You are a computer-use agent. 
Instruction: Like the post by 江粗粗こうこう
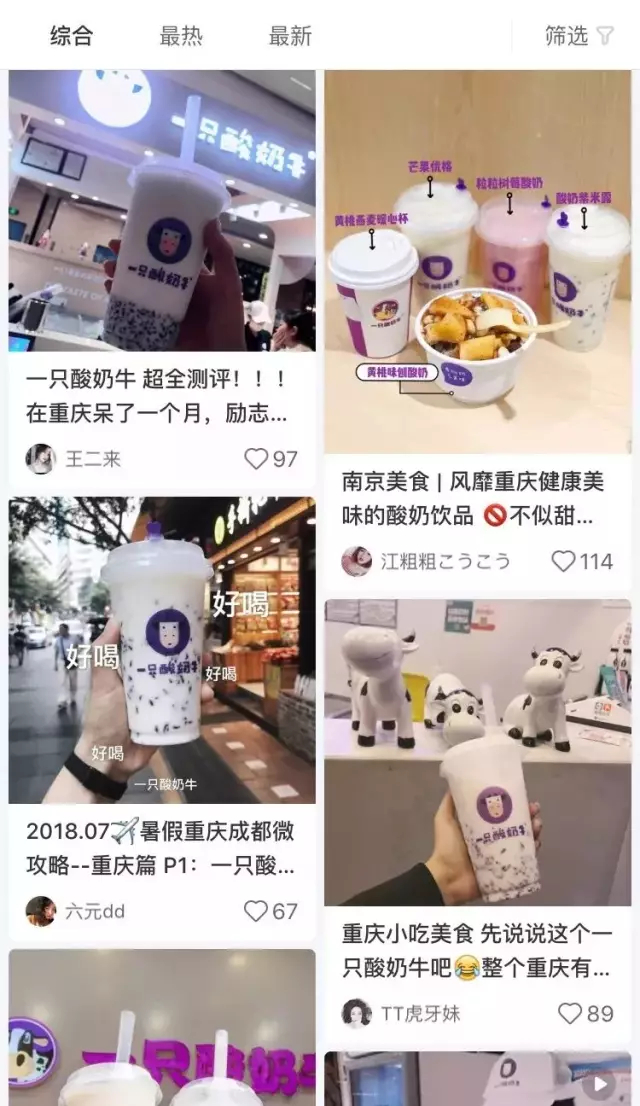pos(566,561)
